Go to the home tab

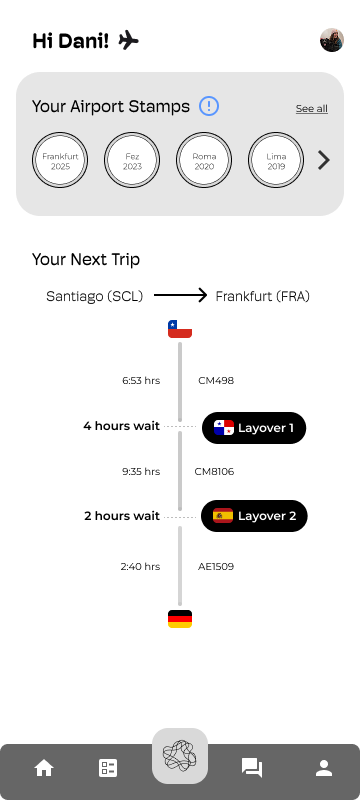[44, 768]
